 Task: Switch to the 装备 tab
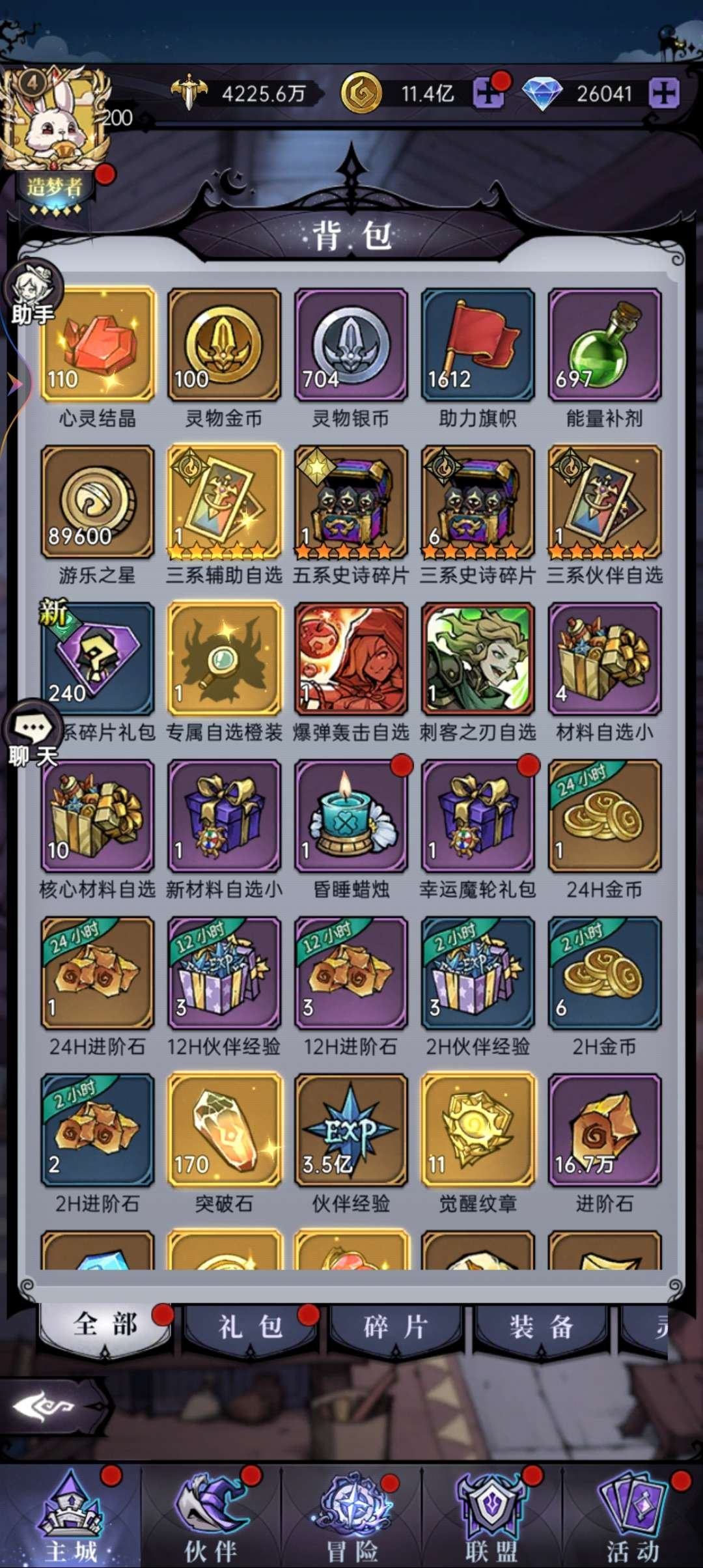coord(541,1326)
